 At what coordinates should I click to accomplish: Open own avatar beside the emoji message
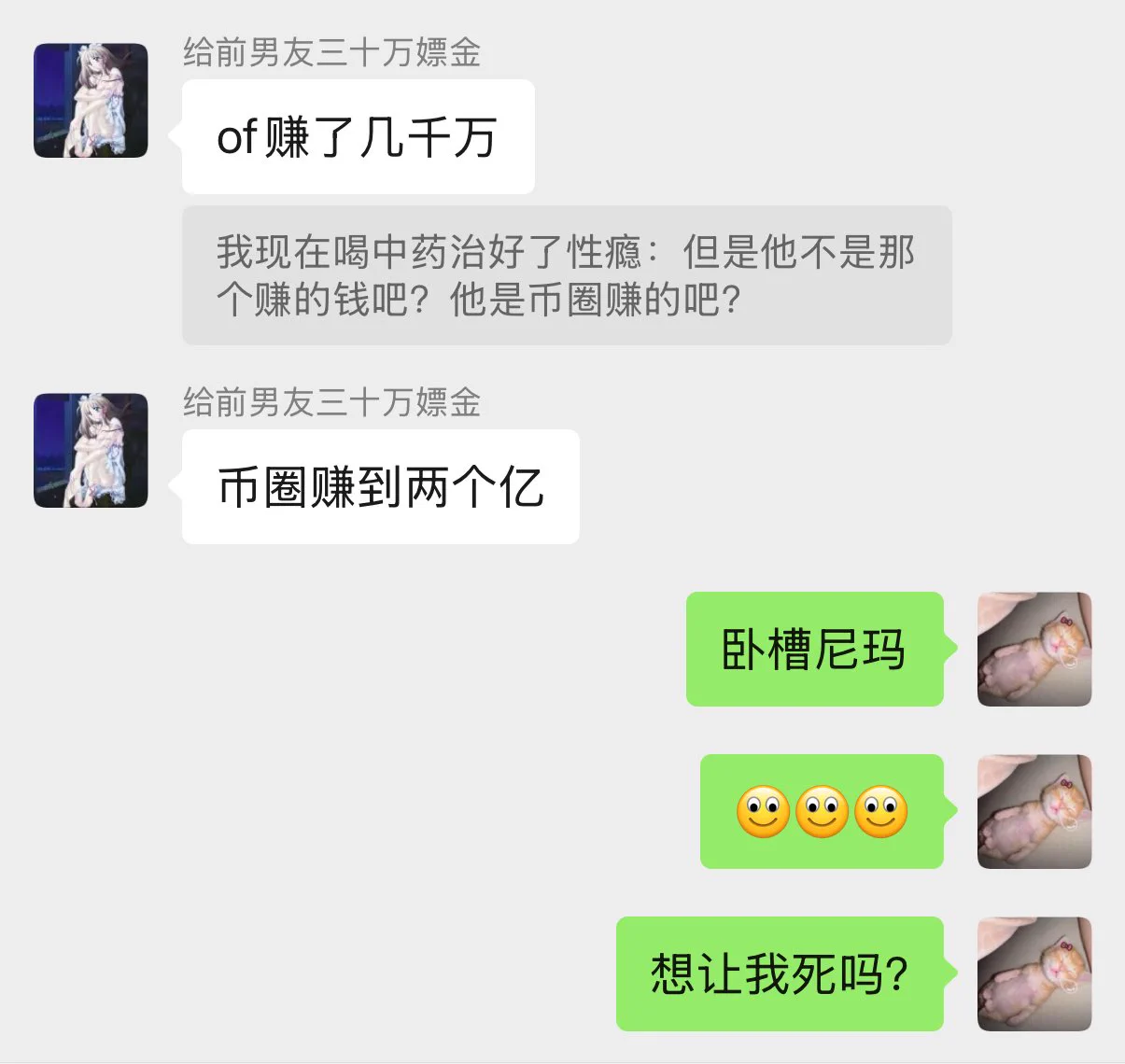(1034, 811)
